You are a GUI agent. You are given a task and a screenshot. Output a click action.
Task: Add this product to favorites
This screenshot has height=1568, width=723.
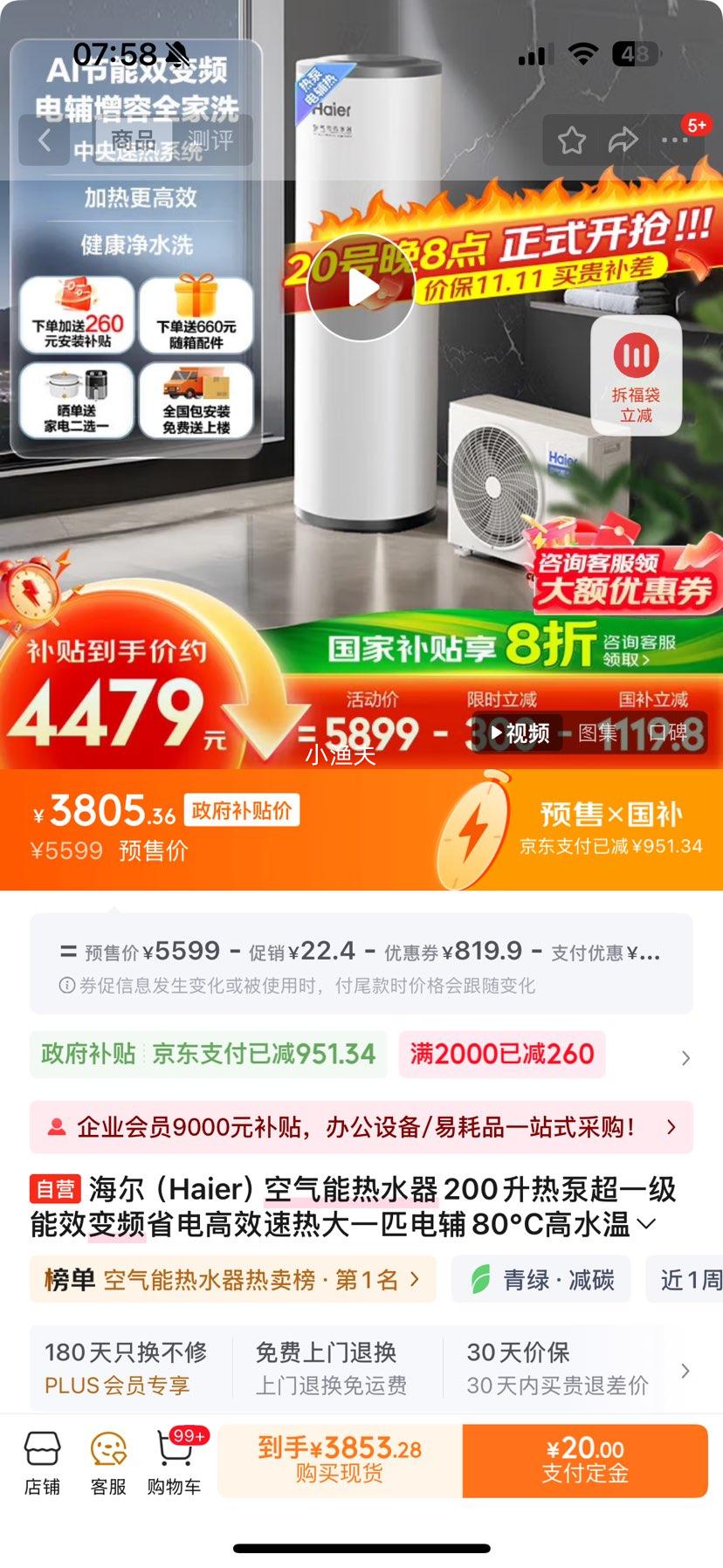572,140
